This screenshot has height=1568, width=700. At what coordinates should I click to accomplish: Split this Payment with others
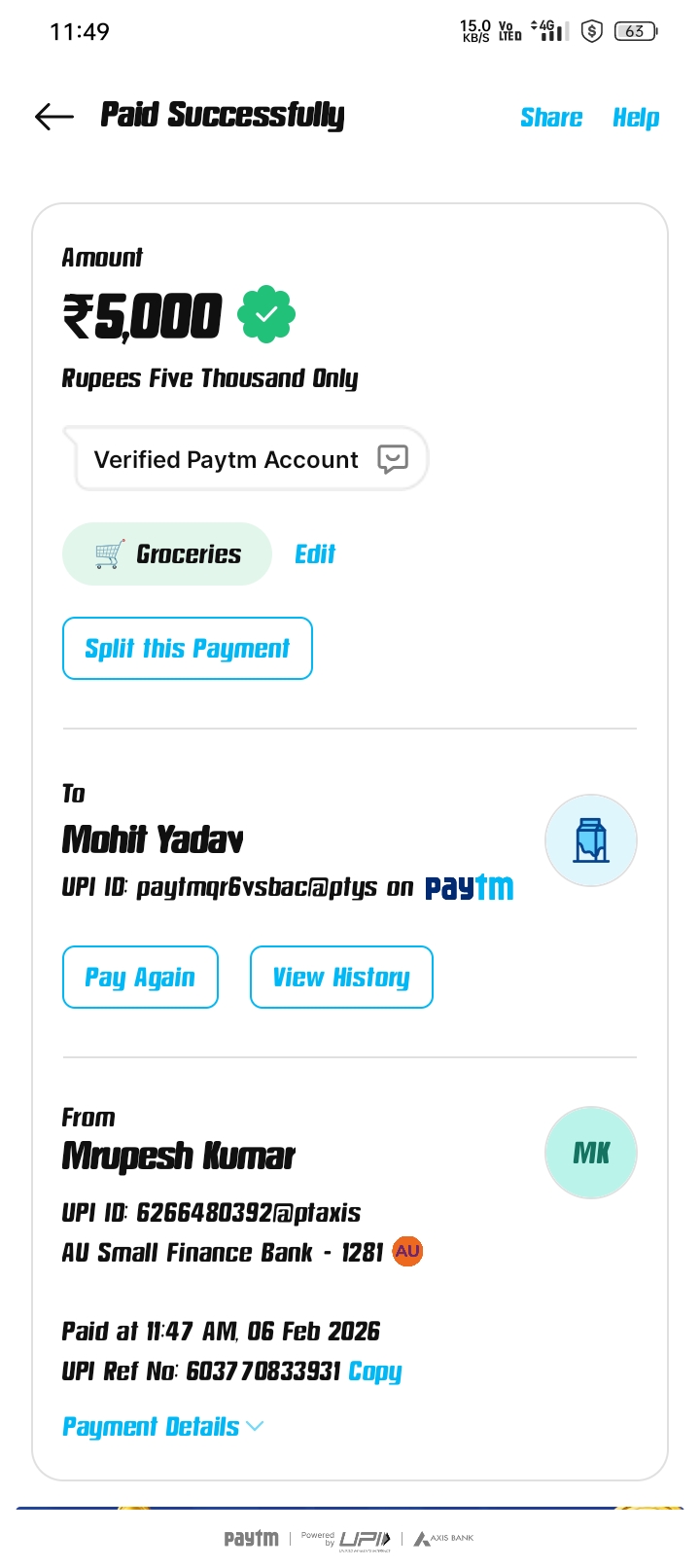point(188,649)
